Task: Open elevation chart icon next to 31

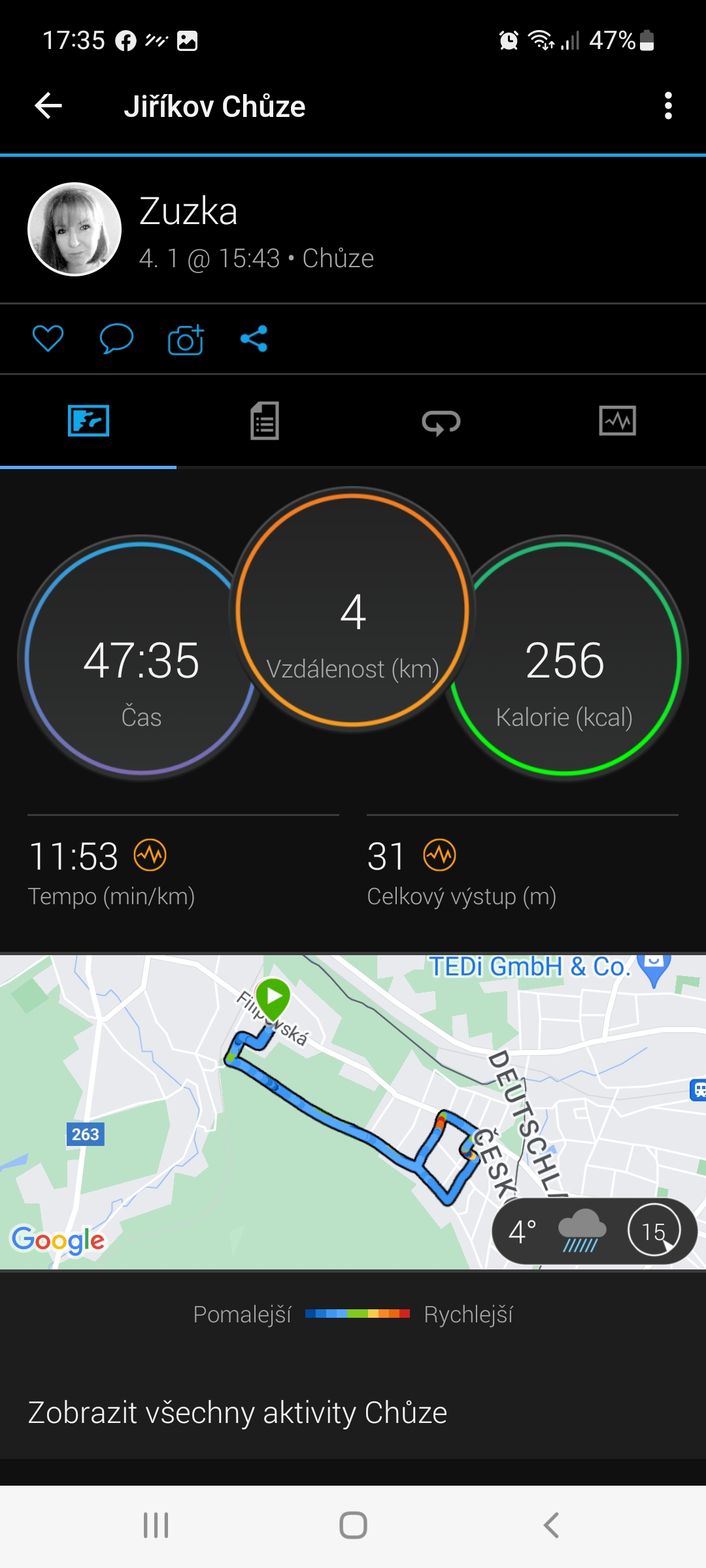Action: tap(440, 855)
